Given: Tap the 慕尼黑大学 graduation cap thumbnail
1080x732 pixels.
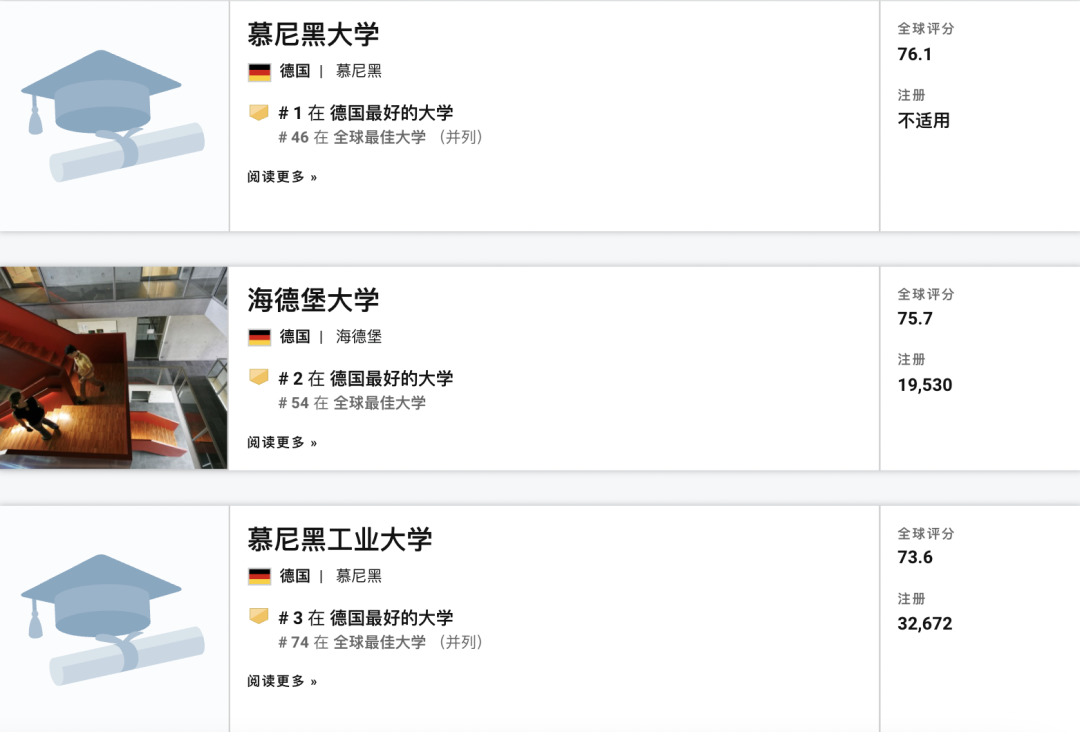Looking at the screenshot, I should tap(113, 115).
